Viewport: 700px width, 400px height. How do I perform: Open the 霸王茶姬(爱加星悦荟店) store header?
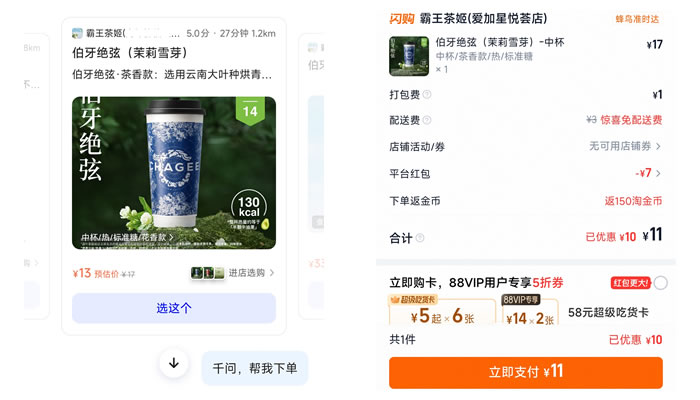coord(482,18)
